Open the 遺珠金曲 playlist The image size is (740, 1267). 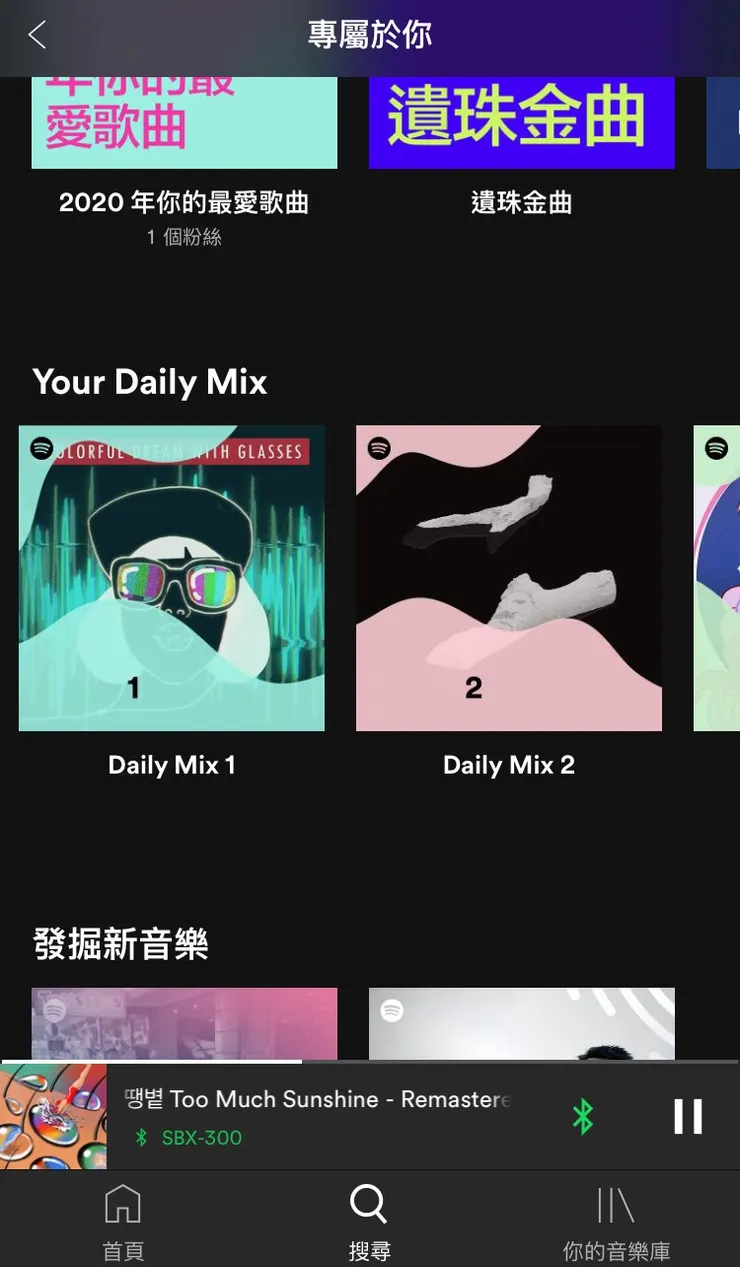click(x=521, y=120)
